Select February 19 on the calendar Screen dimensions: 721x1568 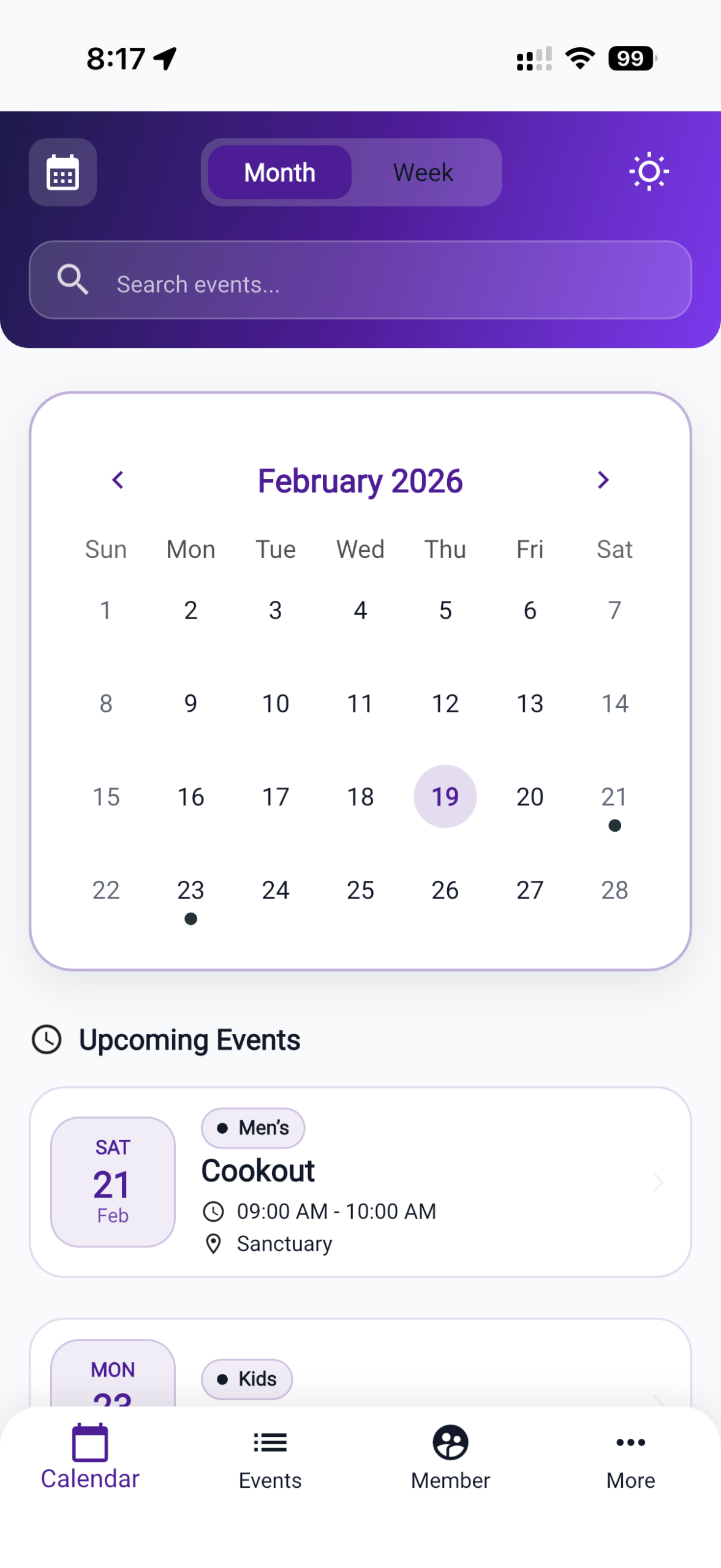(x=445, y=797)
